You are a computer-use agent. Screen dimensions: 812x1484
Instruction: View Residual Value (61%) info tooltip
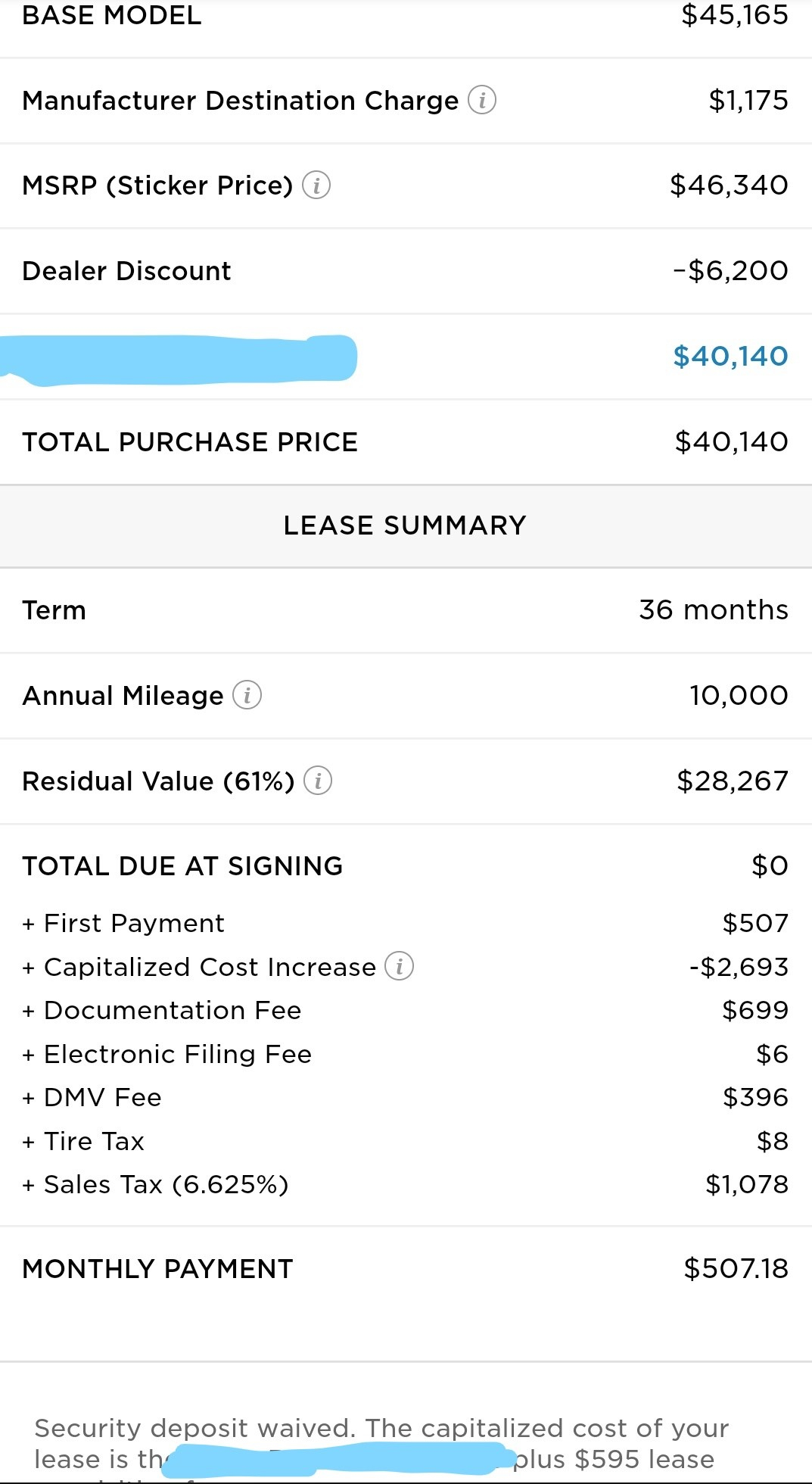(318, 781)
